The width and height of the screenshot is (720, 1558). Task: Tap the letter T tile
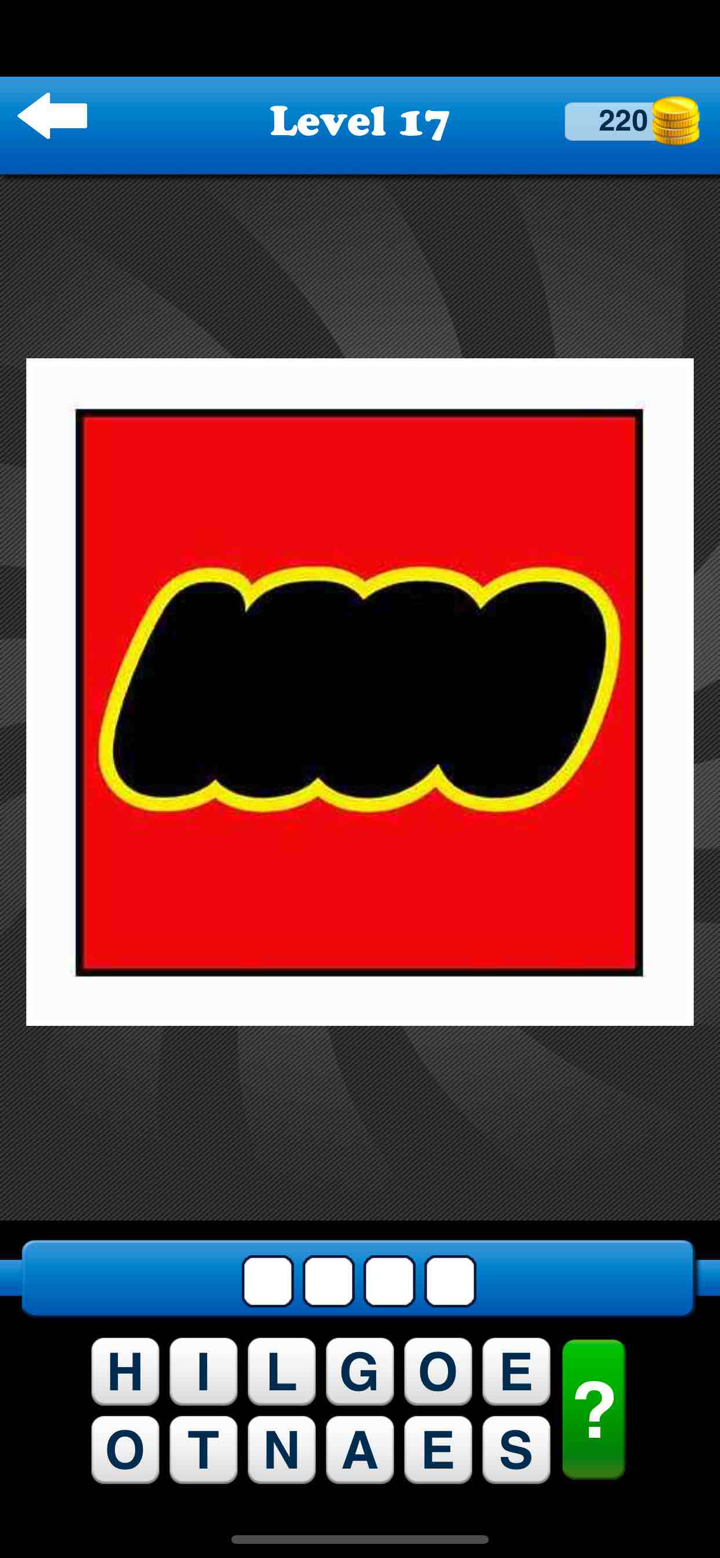click(x=204, y=1448)
